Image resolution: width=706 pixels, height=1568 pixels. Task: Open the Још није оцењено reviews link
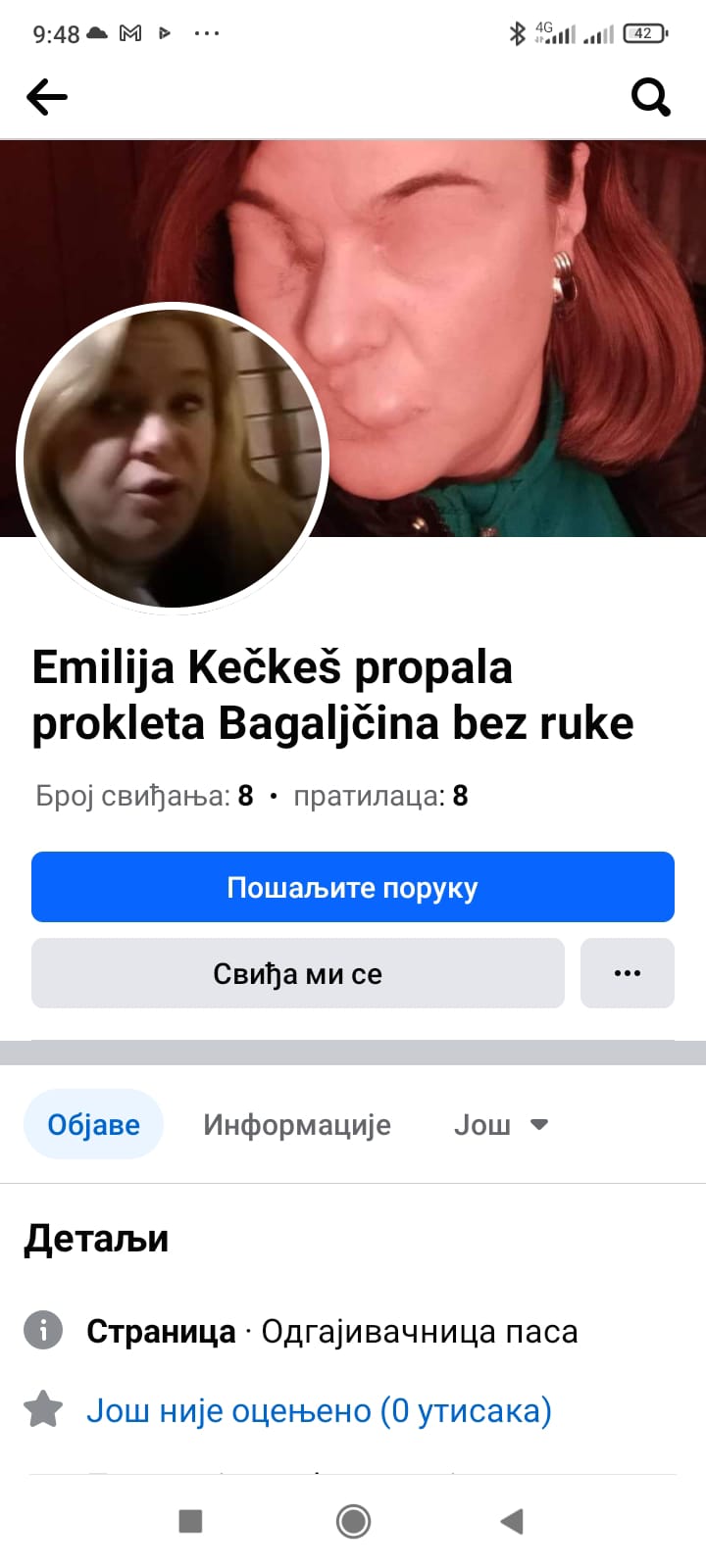tap(319, 1410)
